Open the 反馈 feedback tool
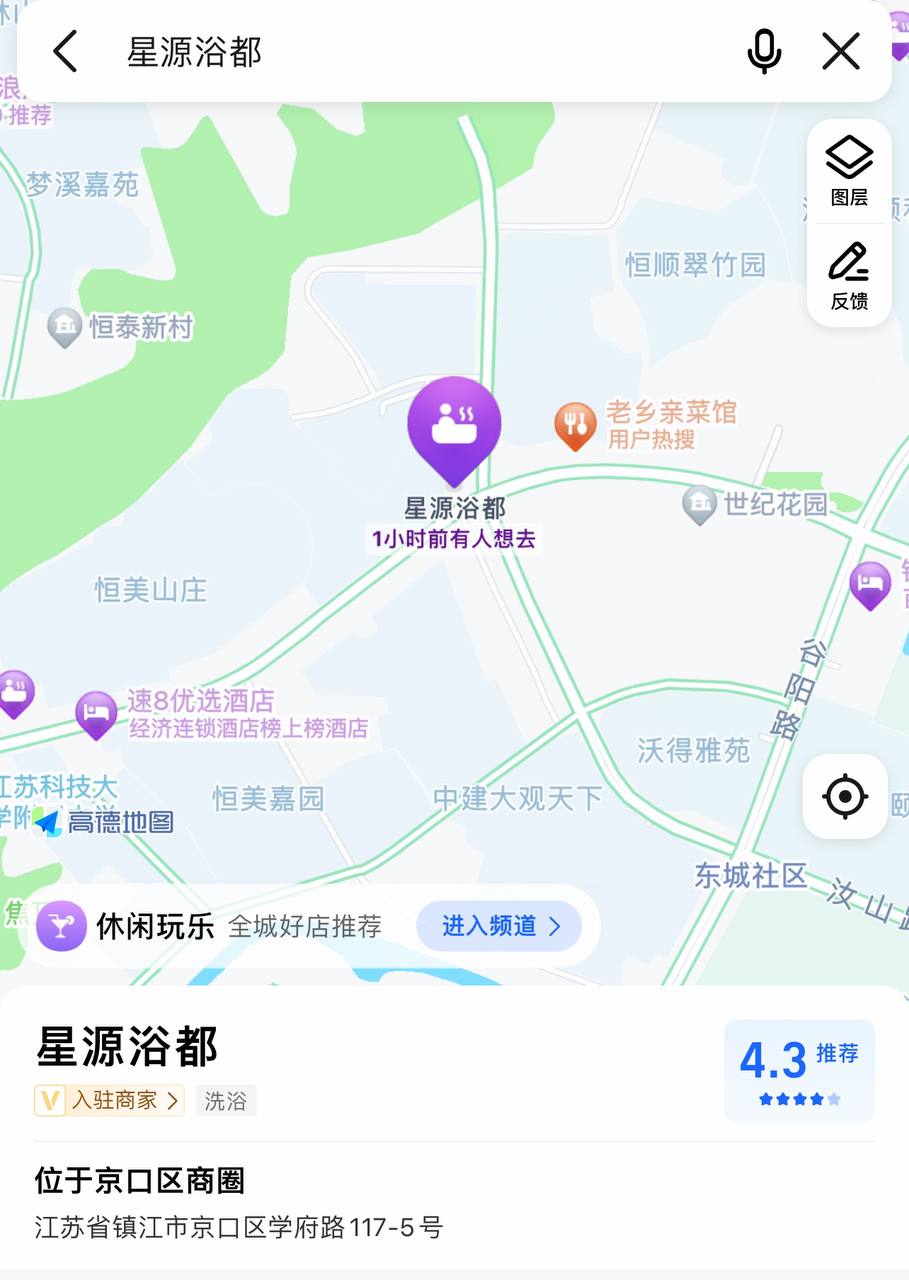This screenshot has height=1280, width=909. (x=847, y=276)
